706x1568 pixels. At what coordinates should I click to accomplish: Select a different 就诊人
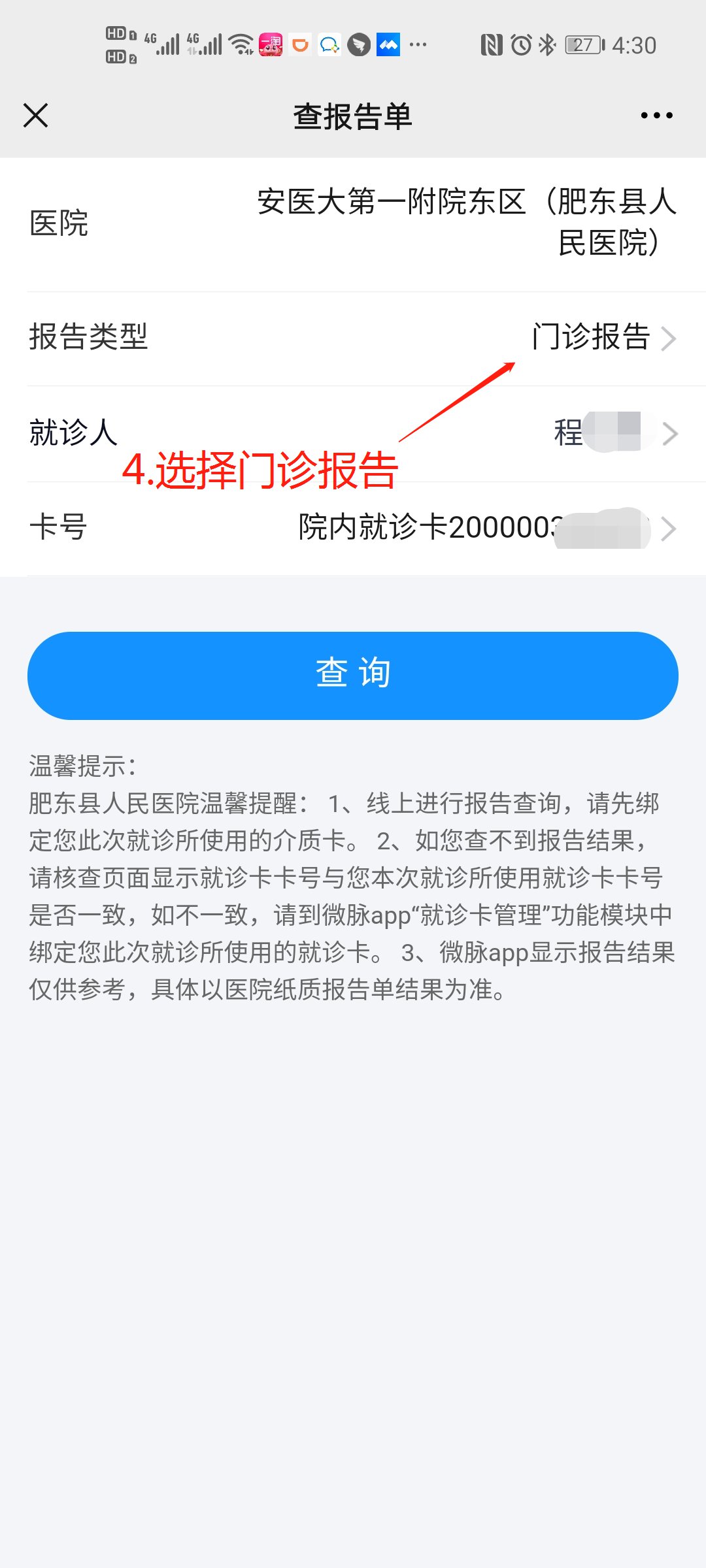(614, 433)
